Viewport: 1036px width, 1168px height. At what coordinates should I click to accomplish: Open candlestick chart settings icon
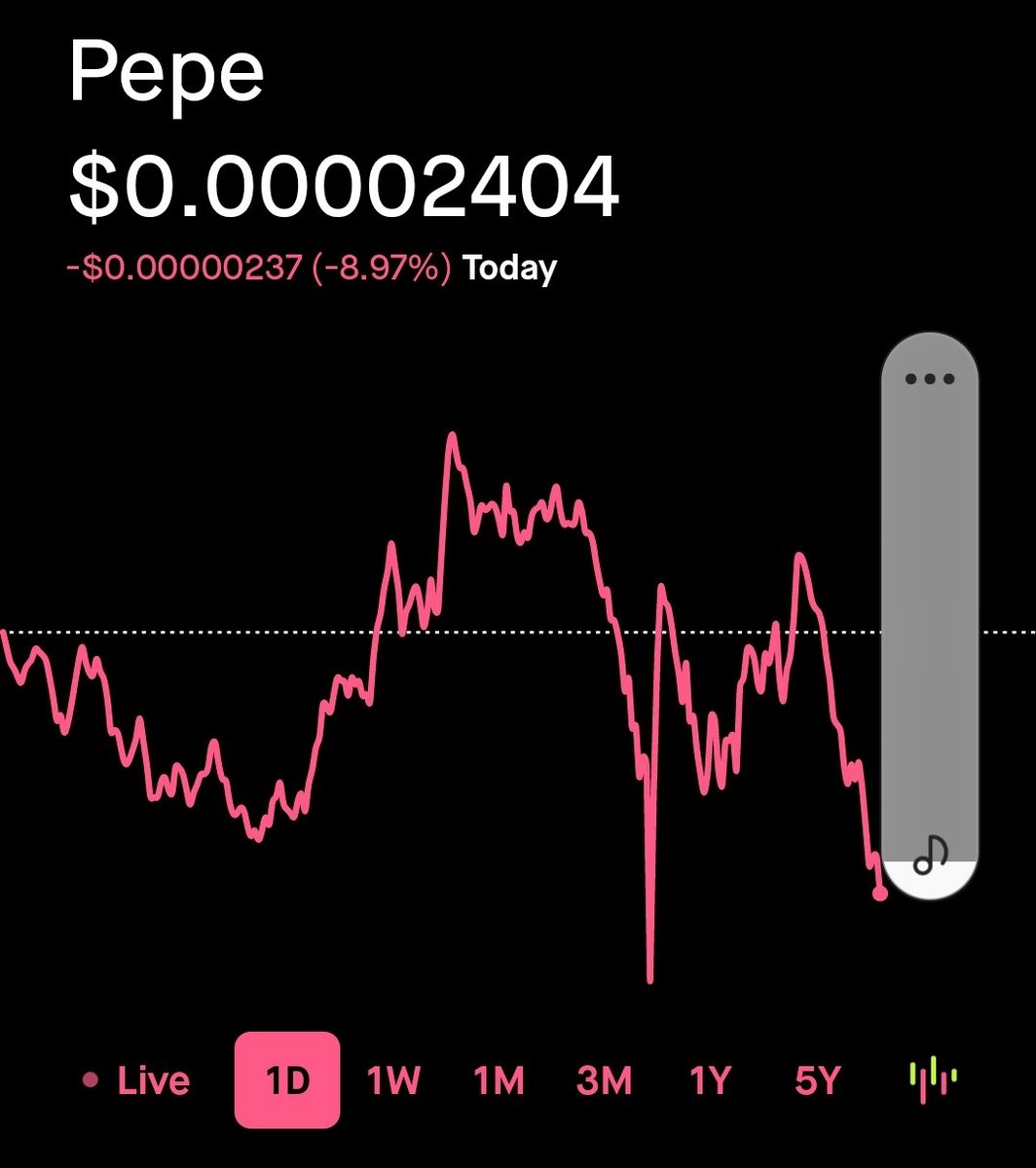tap(932, 1080)
